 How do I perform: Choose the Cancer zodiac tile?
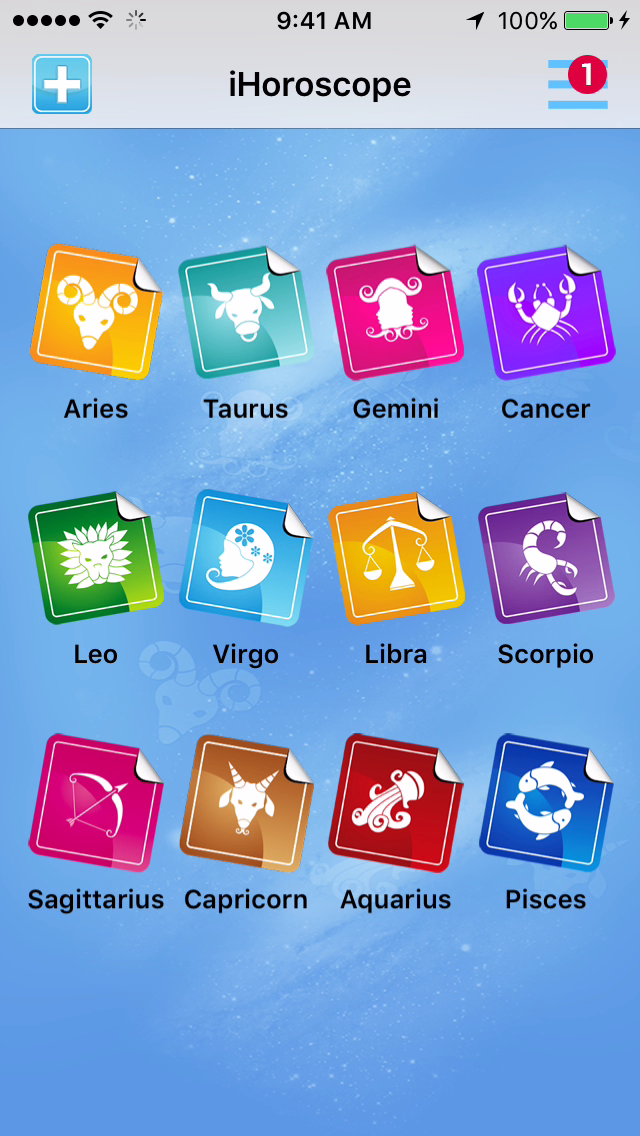tap(545, 311)
